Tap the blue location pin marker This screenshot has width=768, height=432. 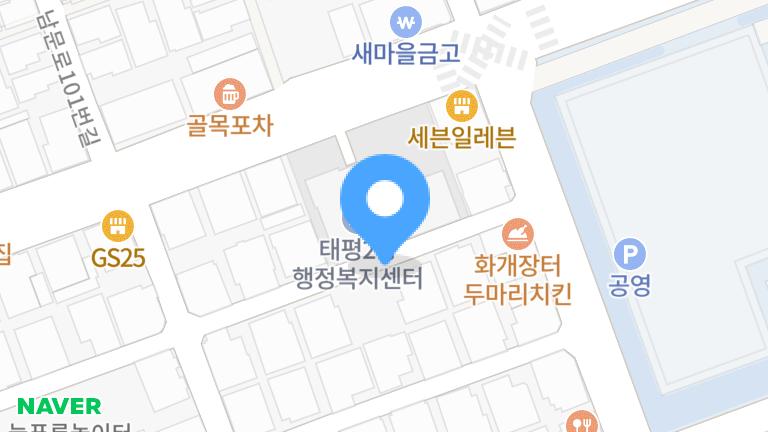[385, 200]
